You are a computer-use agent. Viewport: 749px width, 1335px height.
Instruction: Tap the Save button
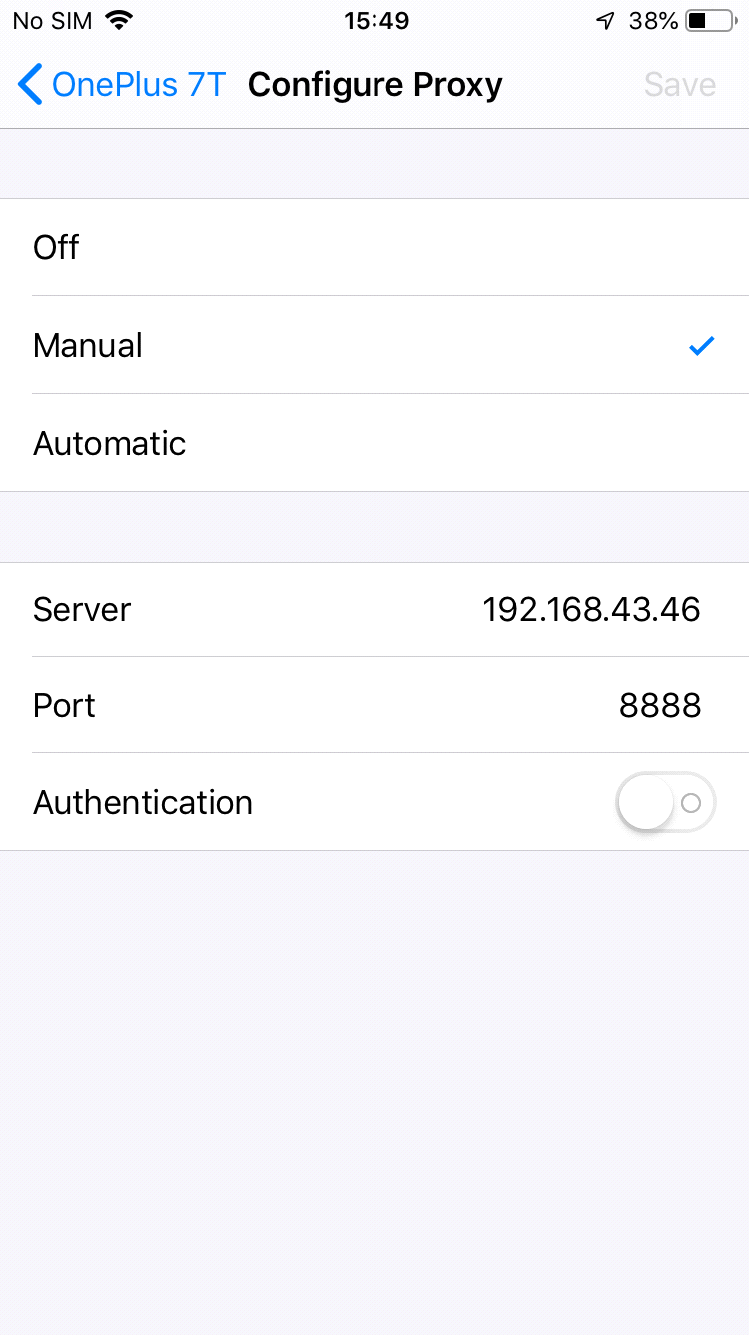[679, 85]
